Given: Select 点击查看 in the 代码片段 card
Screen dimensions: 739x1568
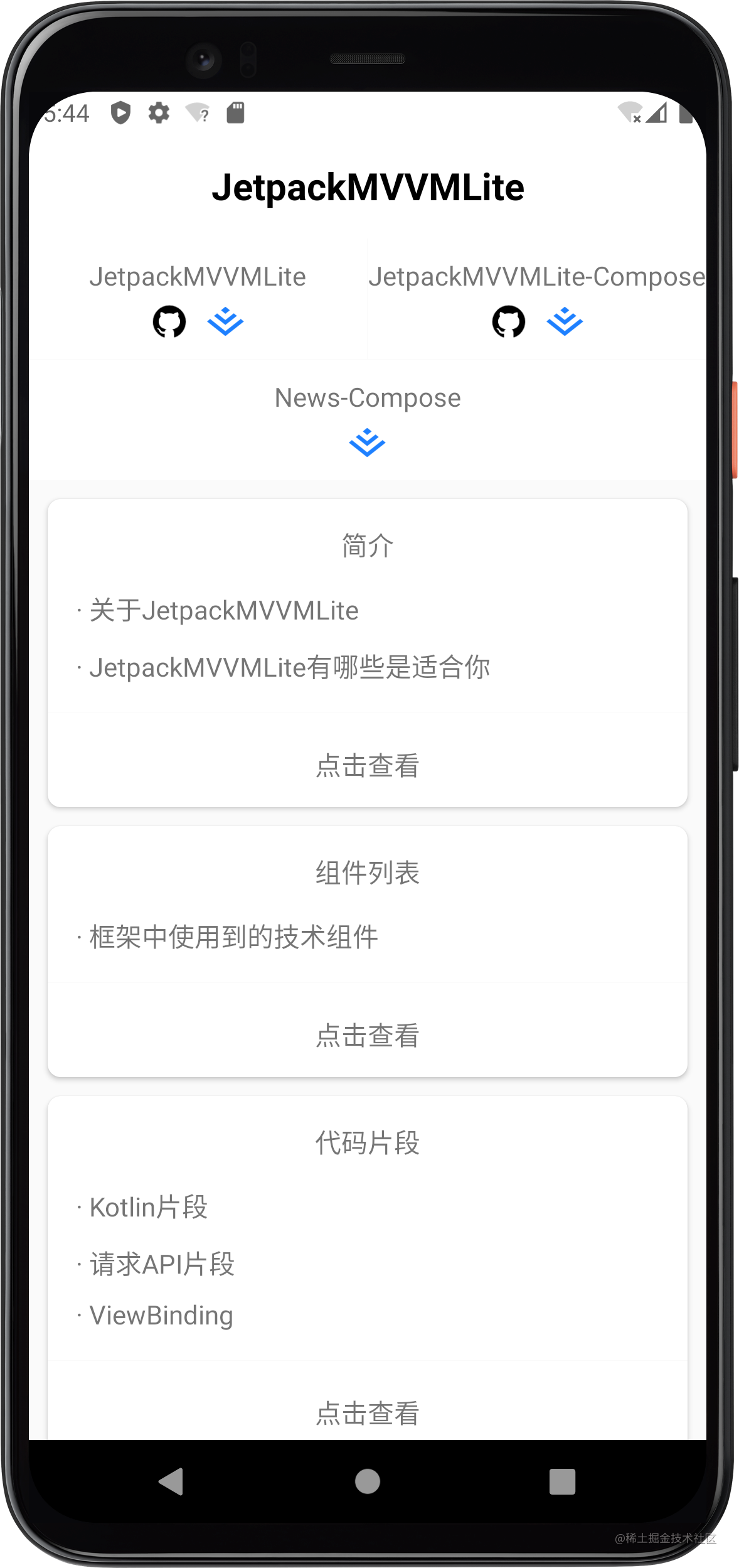Looking at the screenshot, I should (368, 1414).
